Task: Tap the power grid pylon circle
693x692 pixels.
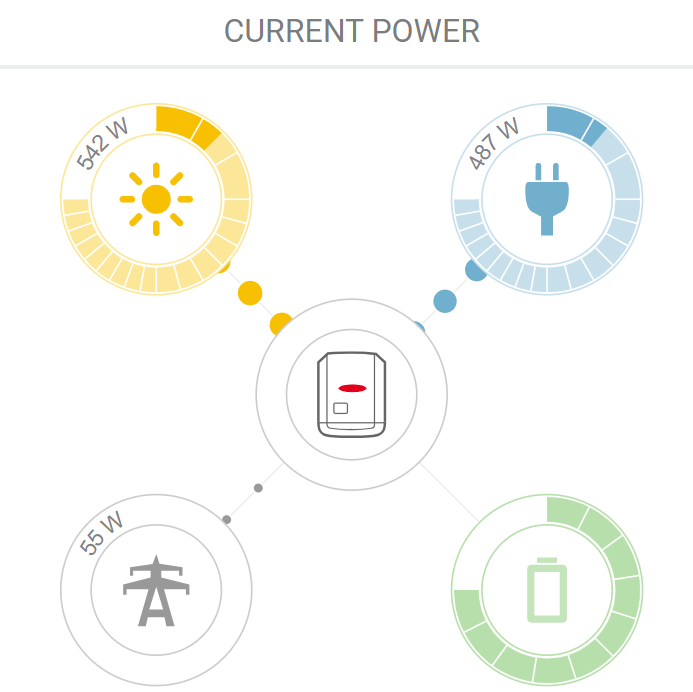Action: [x=156, y=590]
